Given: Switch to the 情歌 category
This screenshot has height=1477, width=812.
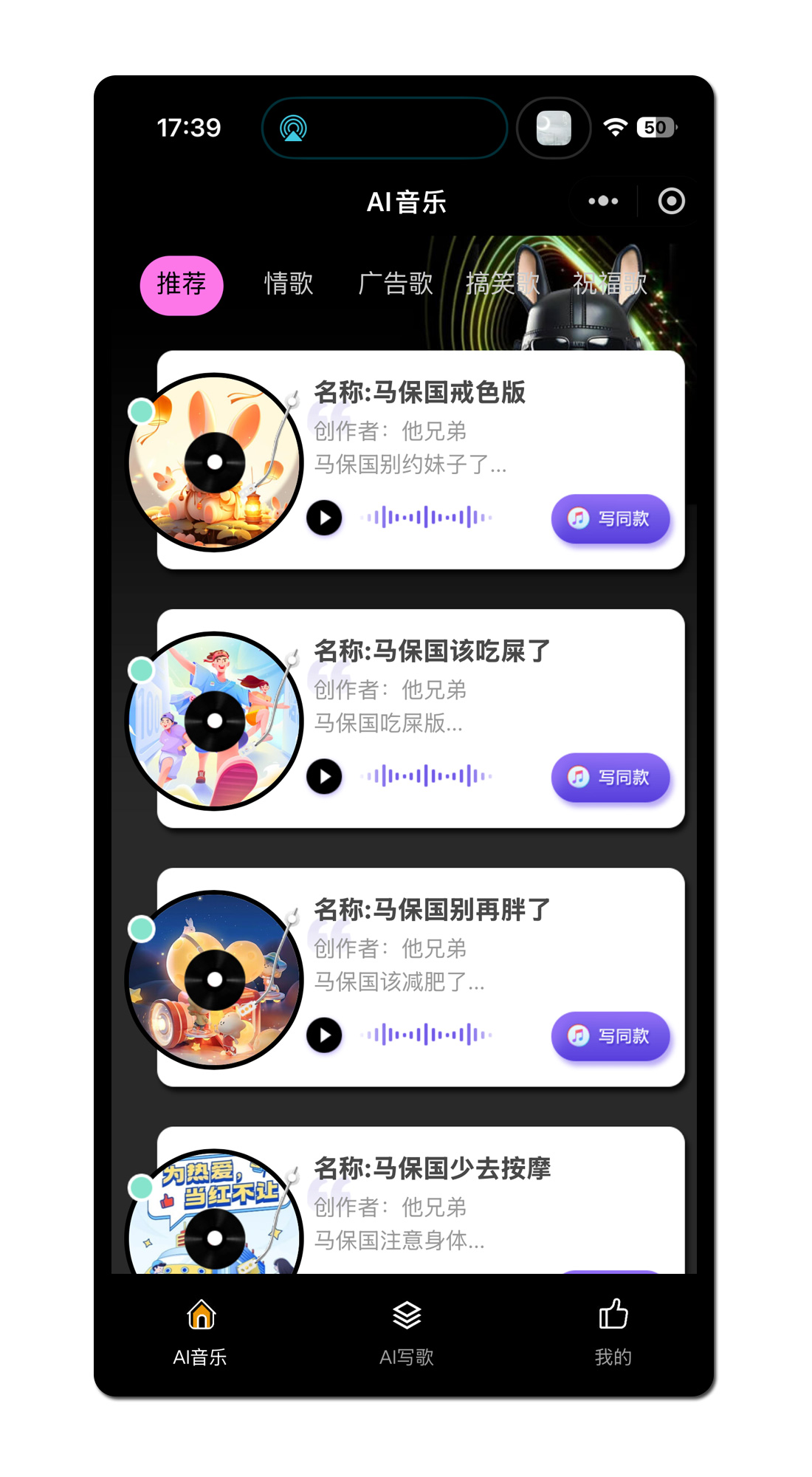Looking at the screenshot, I should (289, 284).
